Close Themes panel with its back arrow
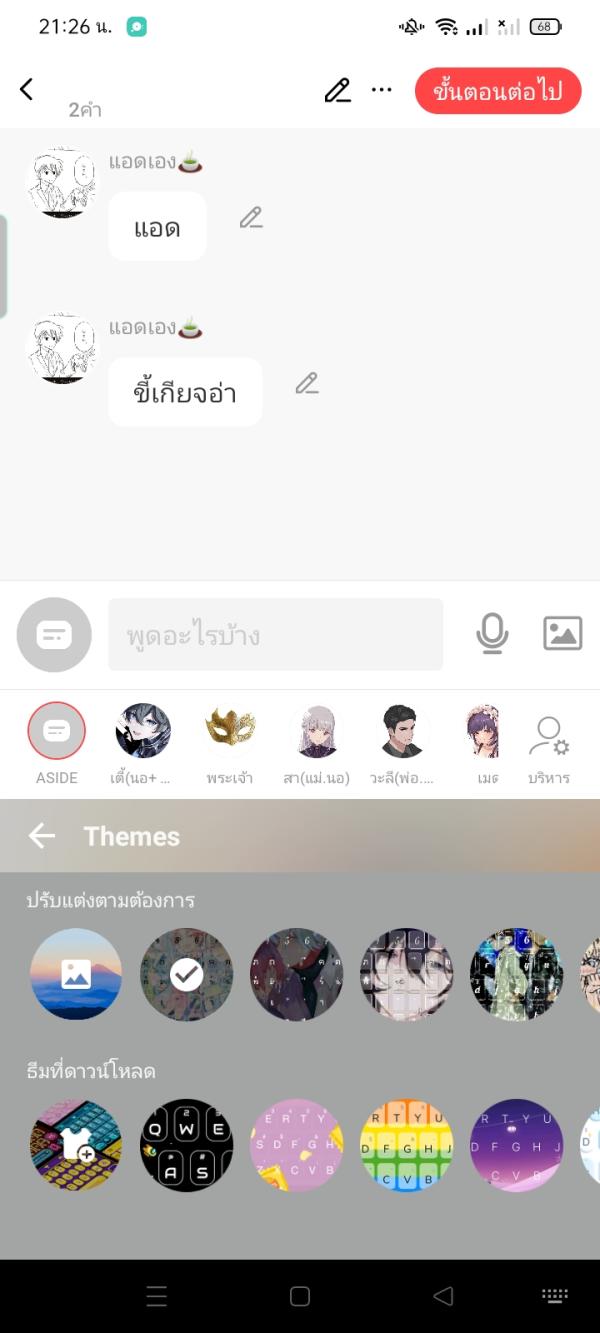This screenshot has height=1333, width=600. [42, 836]
